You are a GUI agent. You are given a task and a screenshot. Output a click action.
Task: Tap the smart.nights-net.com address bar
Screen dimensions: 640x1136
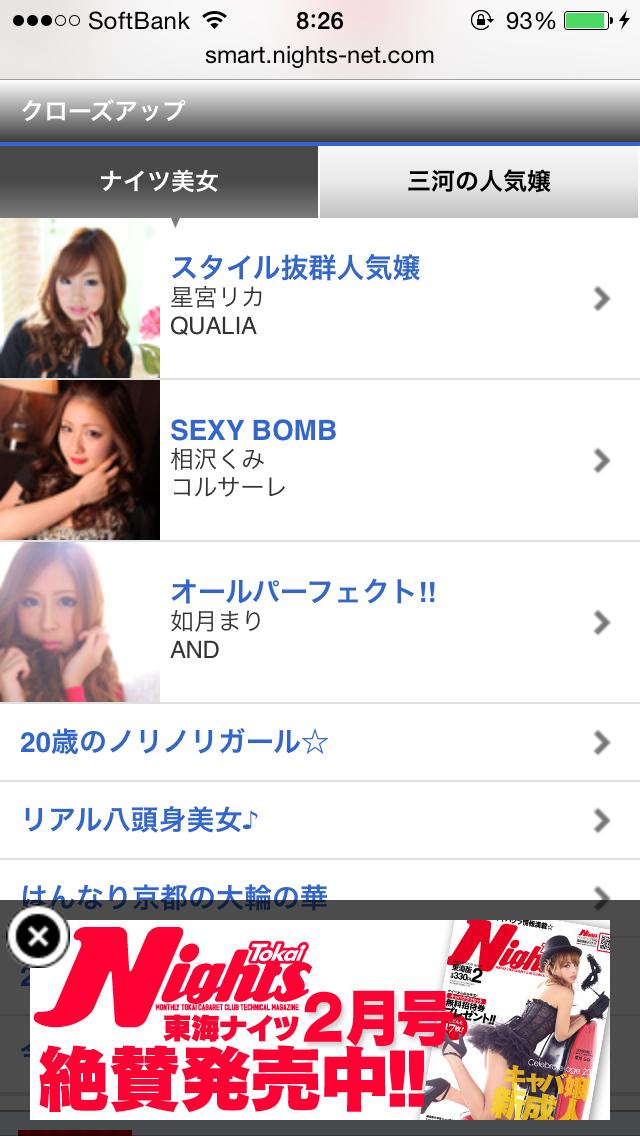pos(320,55)
